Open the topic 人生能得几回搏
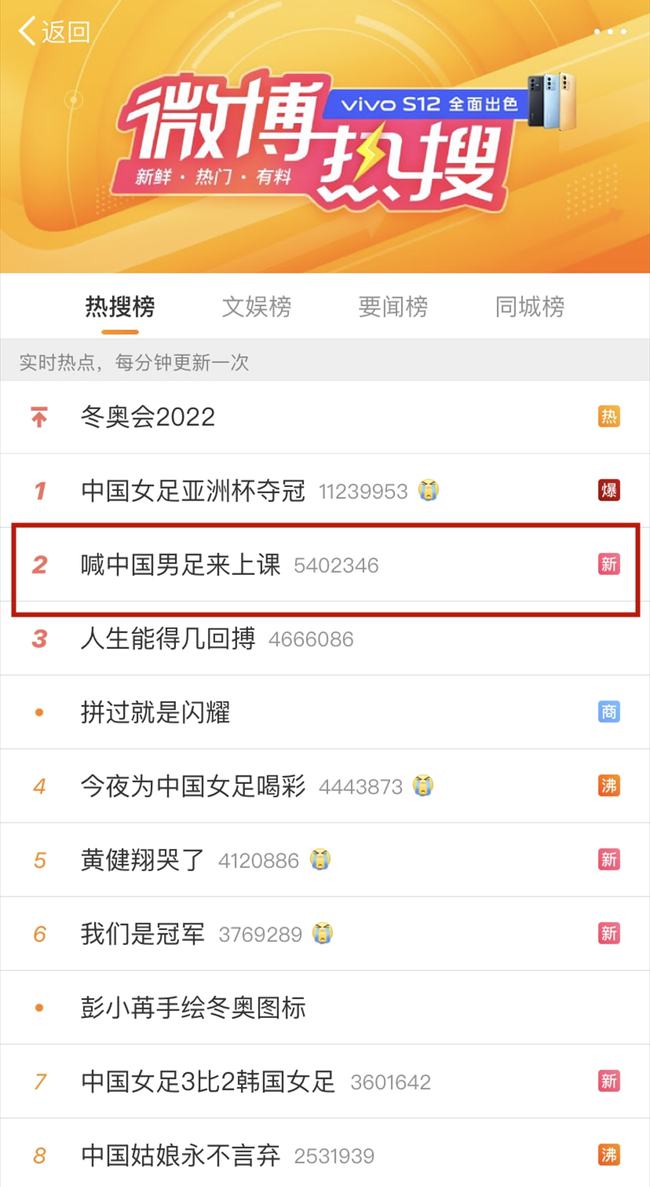Viewport: 650px width, 1187px height. tap(168, 638)
